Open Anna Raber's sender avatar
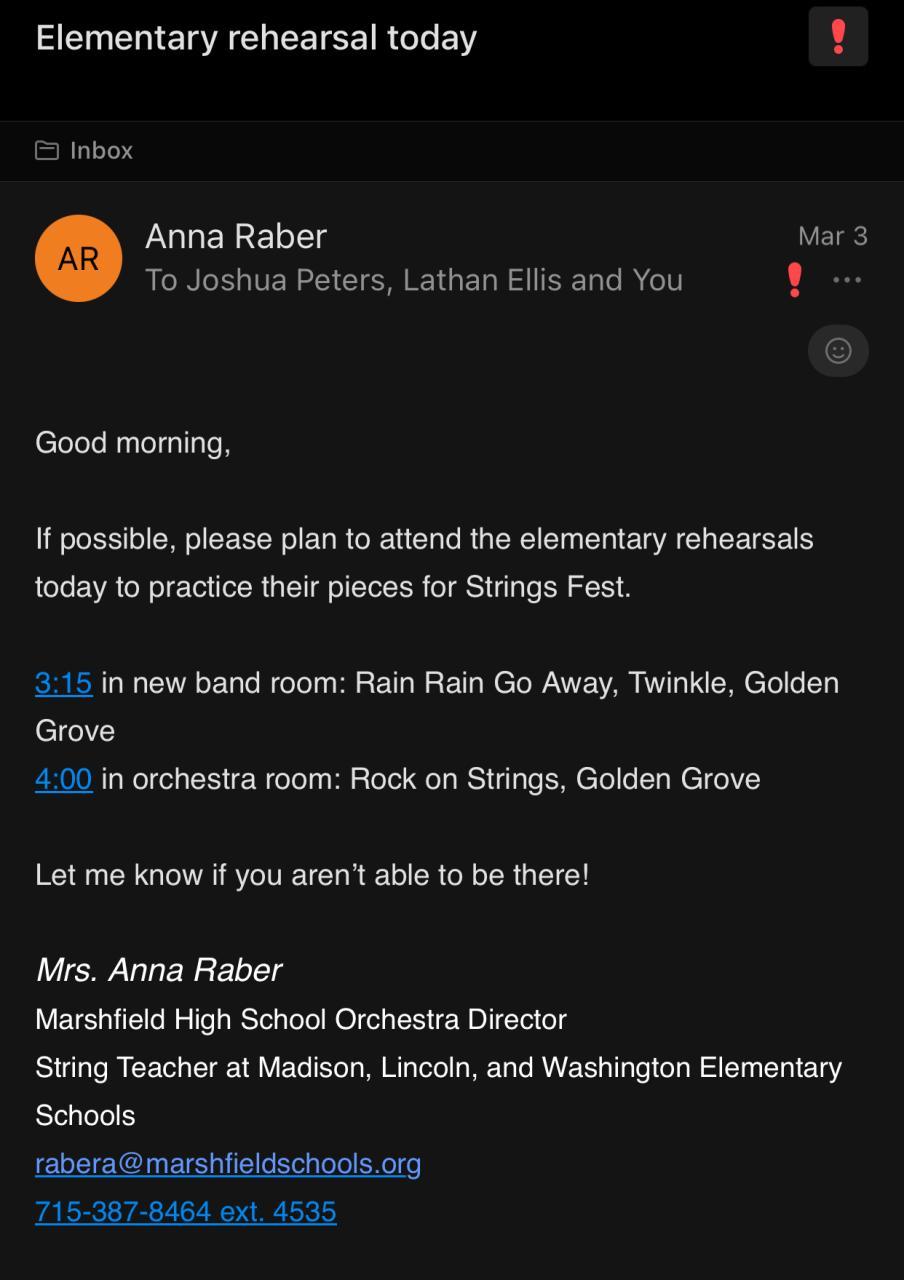 point(78,259)
